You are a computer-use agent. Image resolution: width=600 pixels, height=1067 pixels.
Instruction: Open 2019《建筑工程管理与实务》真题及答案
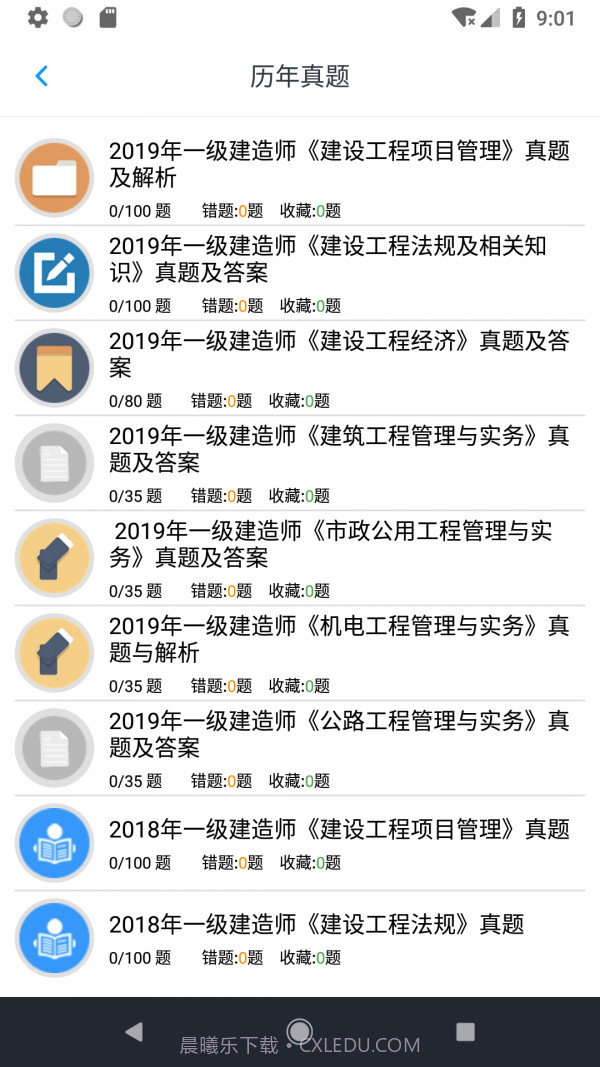point(338,449)
